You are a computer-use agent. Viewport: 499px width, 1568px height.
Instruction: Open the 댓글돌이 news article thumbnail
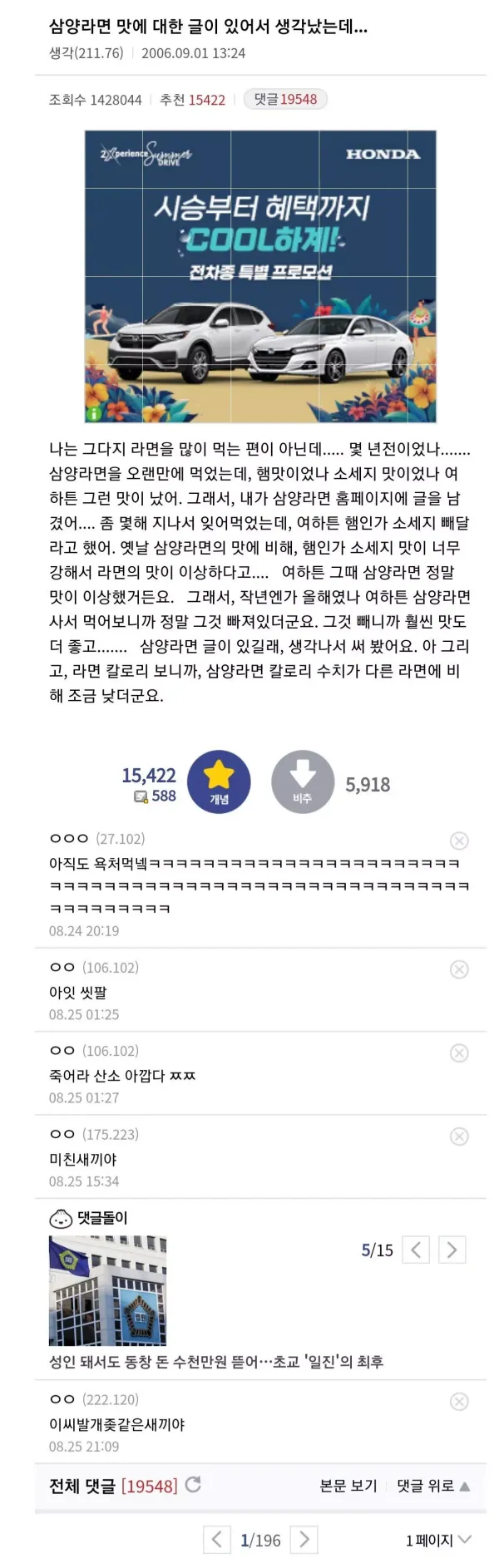pos(108,1290)
